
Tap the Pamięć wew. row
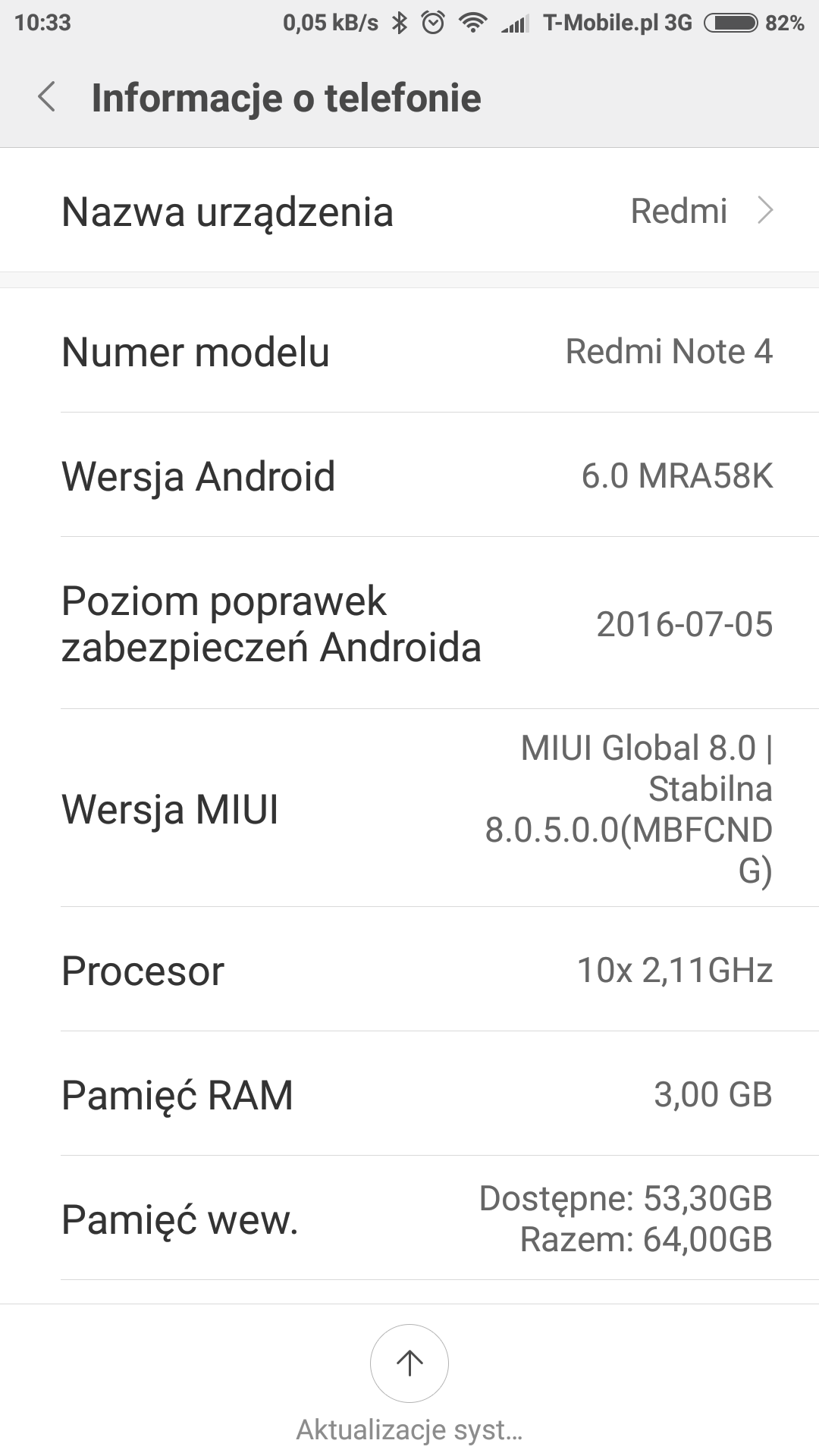click(x=409, y=1219)
